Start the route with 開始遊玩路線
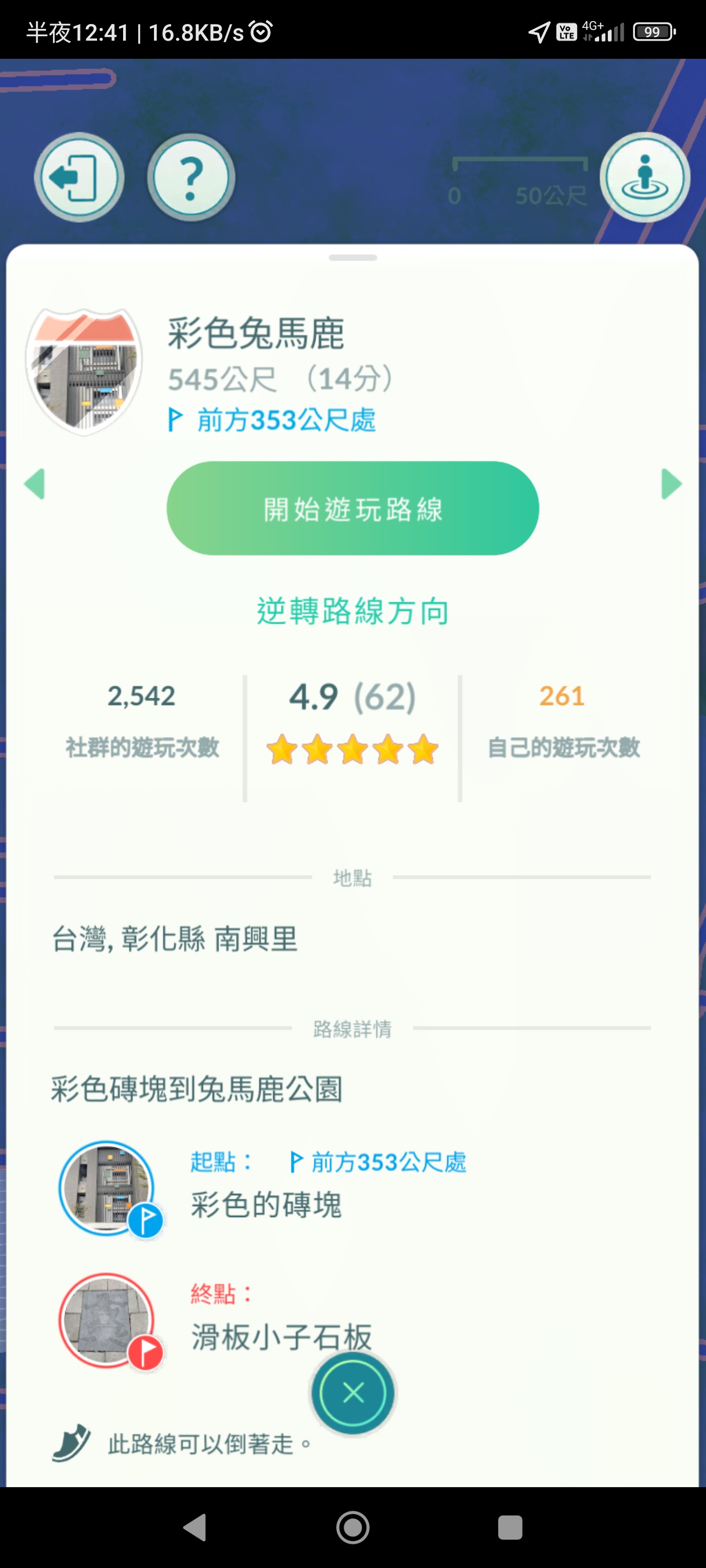The height and width of the screenshot is (1568, 706). point(353,508)
